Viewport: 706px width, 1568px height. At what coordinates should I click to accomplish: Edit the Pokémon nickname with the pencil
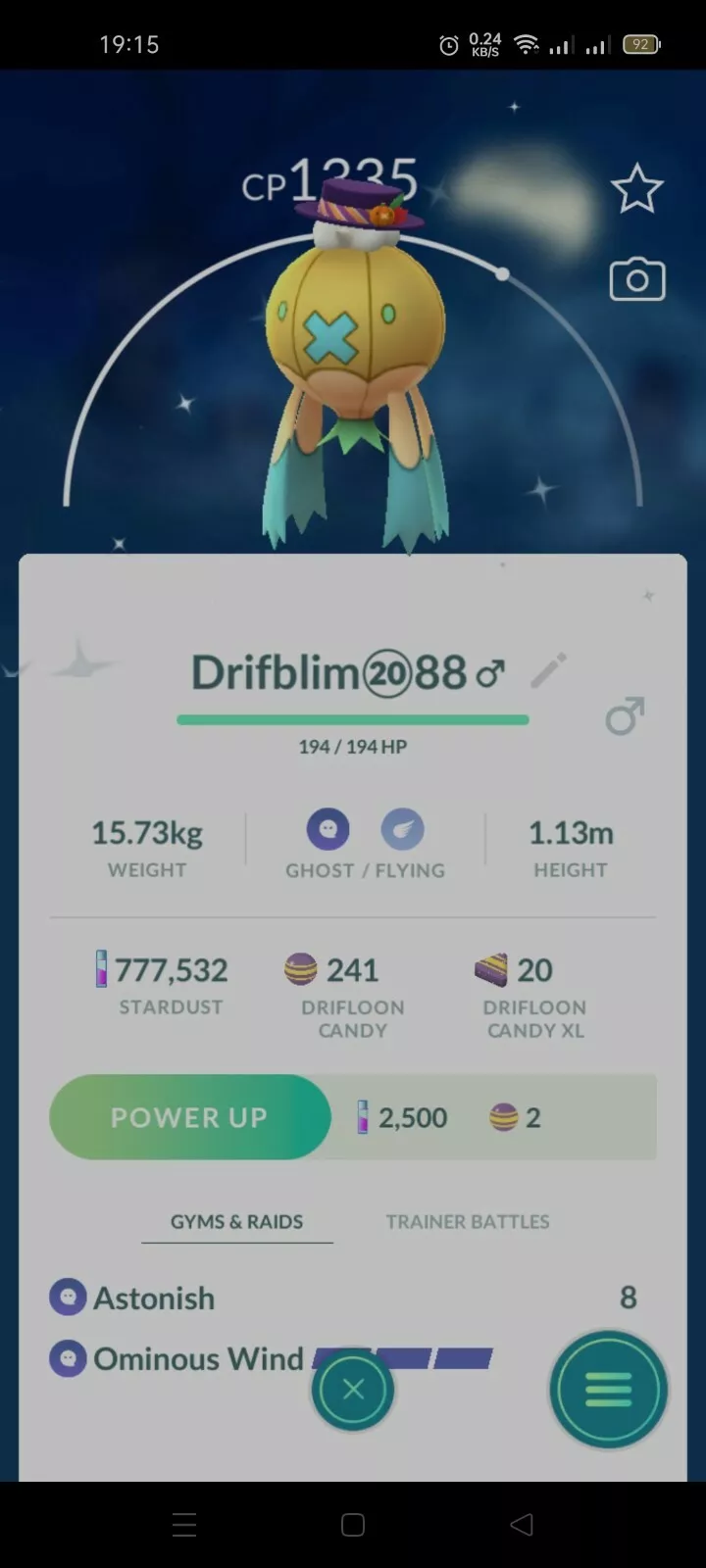pyautogui.click(x=548, y=671)
